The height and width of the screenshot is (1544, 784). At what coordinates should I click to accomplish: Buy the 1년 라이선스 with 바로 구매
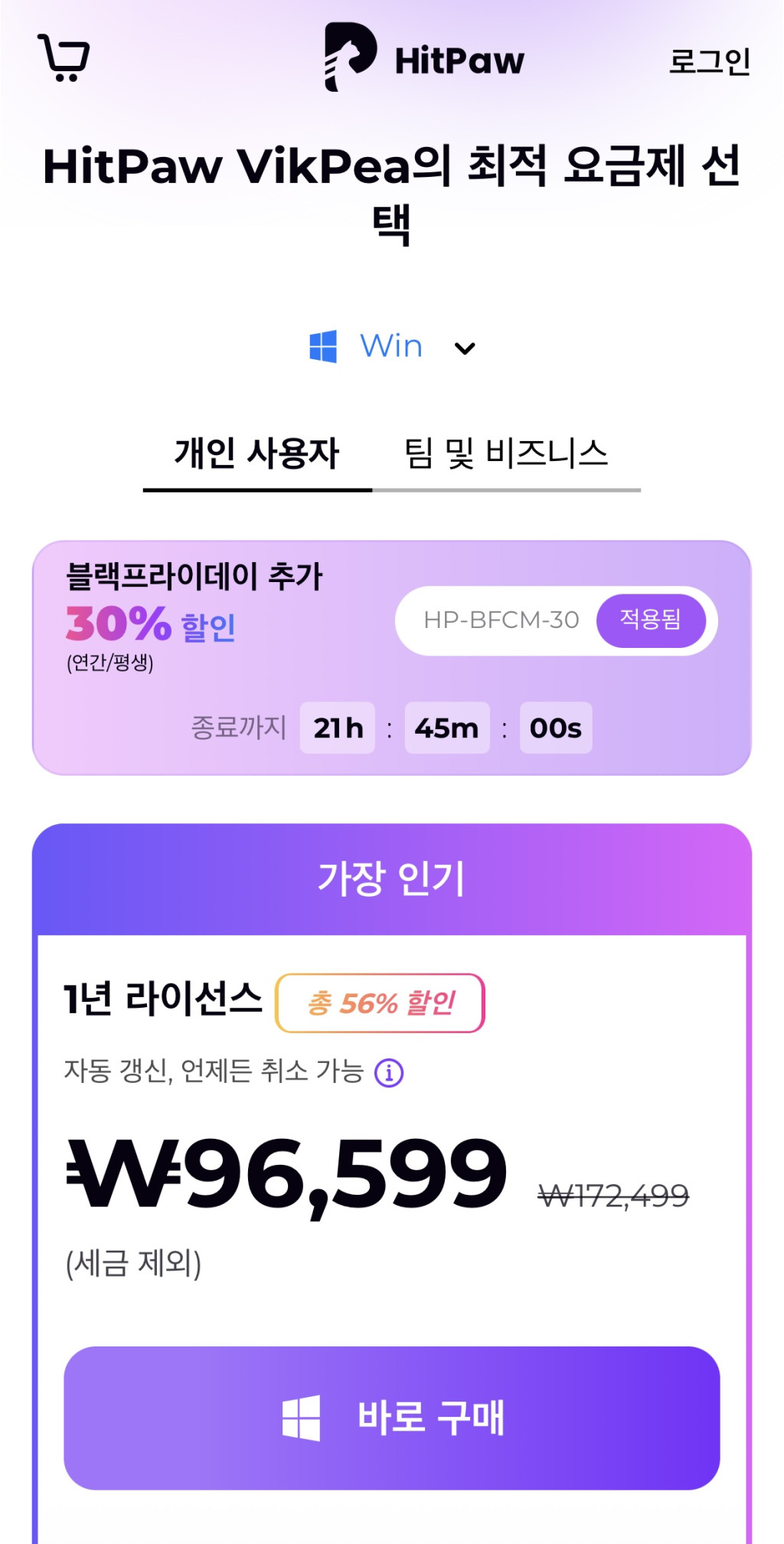pos(392,1418)
